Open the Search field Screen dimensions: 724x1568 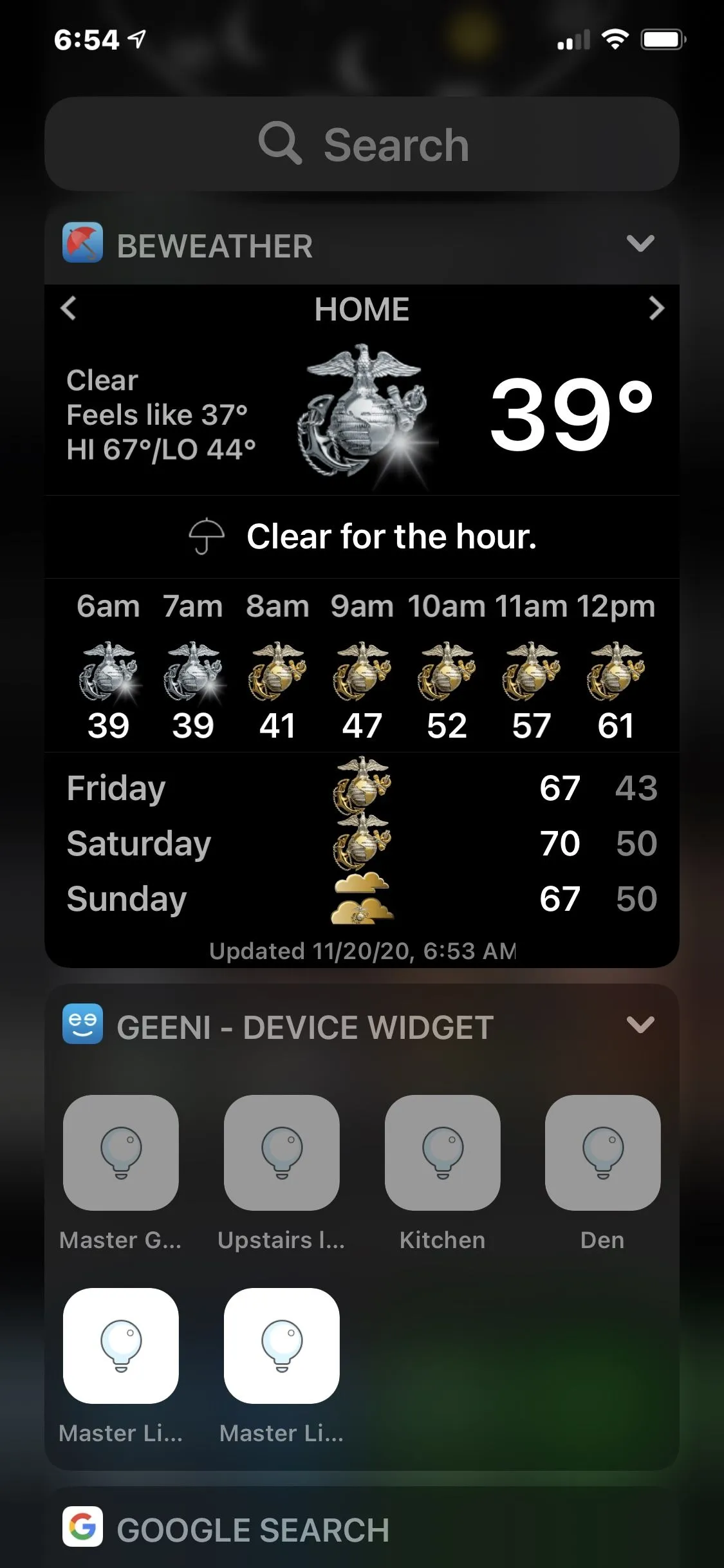pyautogui.click(x=362, y=144)
